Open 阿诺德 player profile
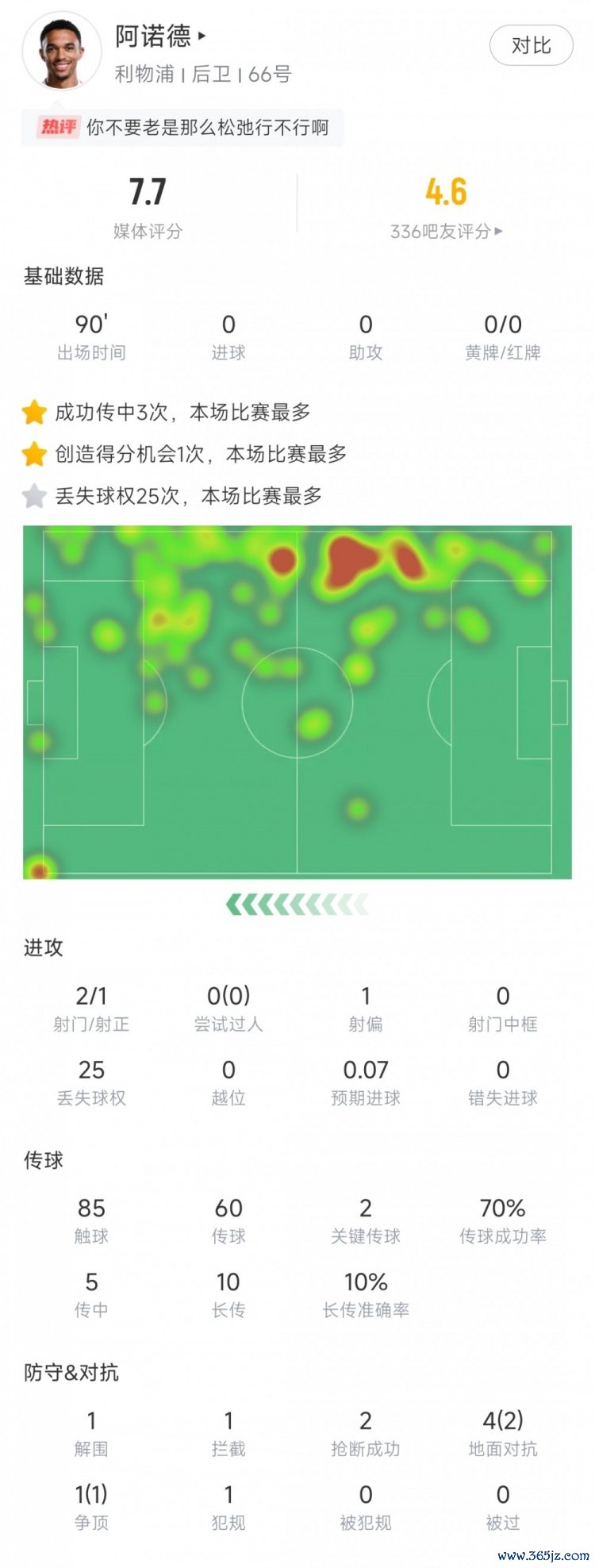The image size is (595, 1568). tap(160, 36)
